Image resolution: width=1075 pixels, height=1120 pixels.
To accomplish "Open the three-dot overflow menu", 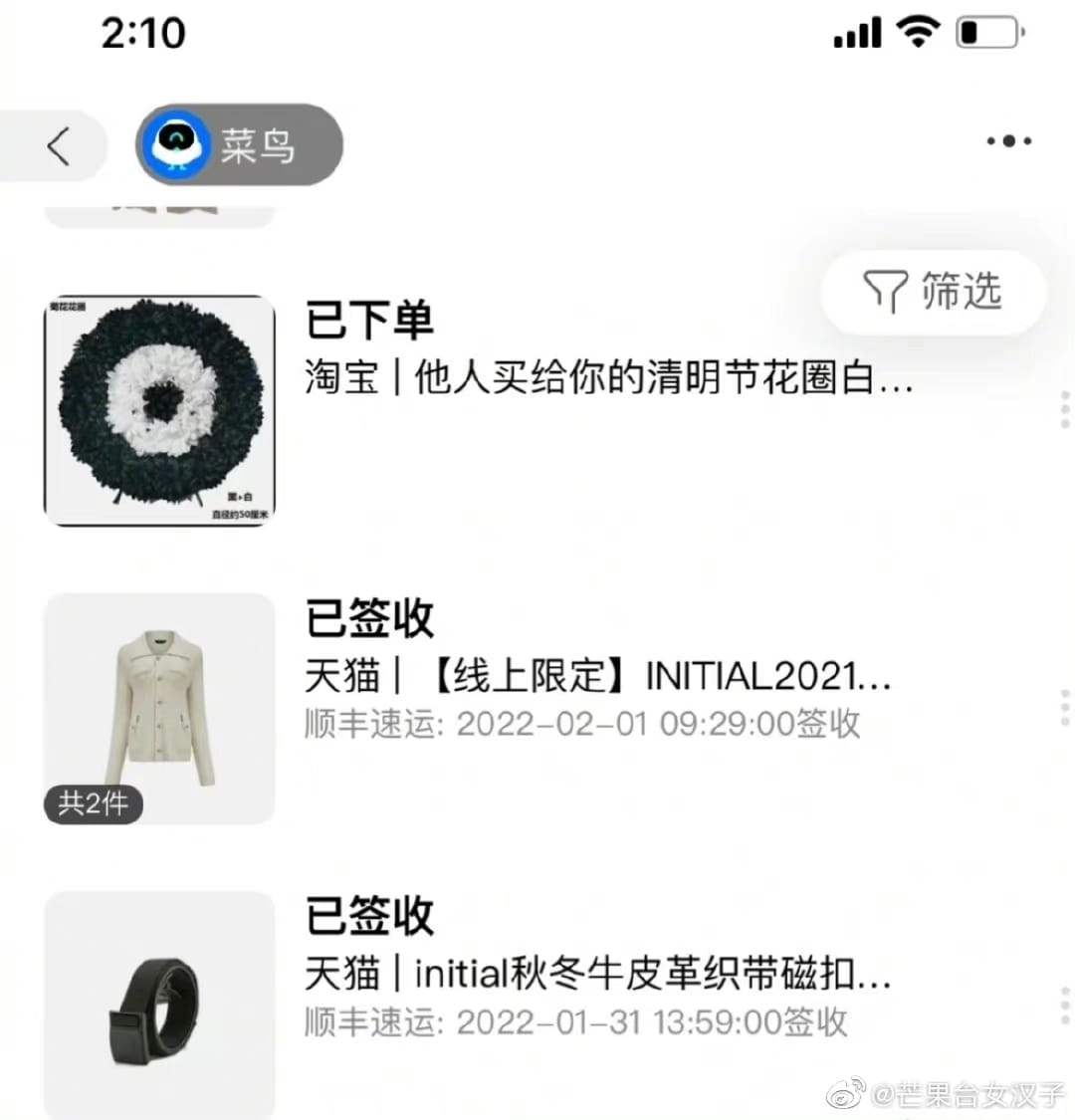I will point(1008,141).
